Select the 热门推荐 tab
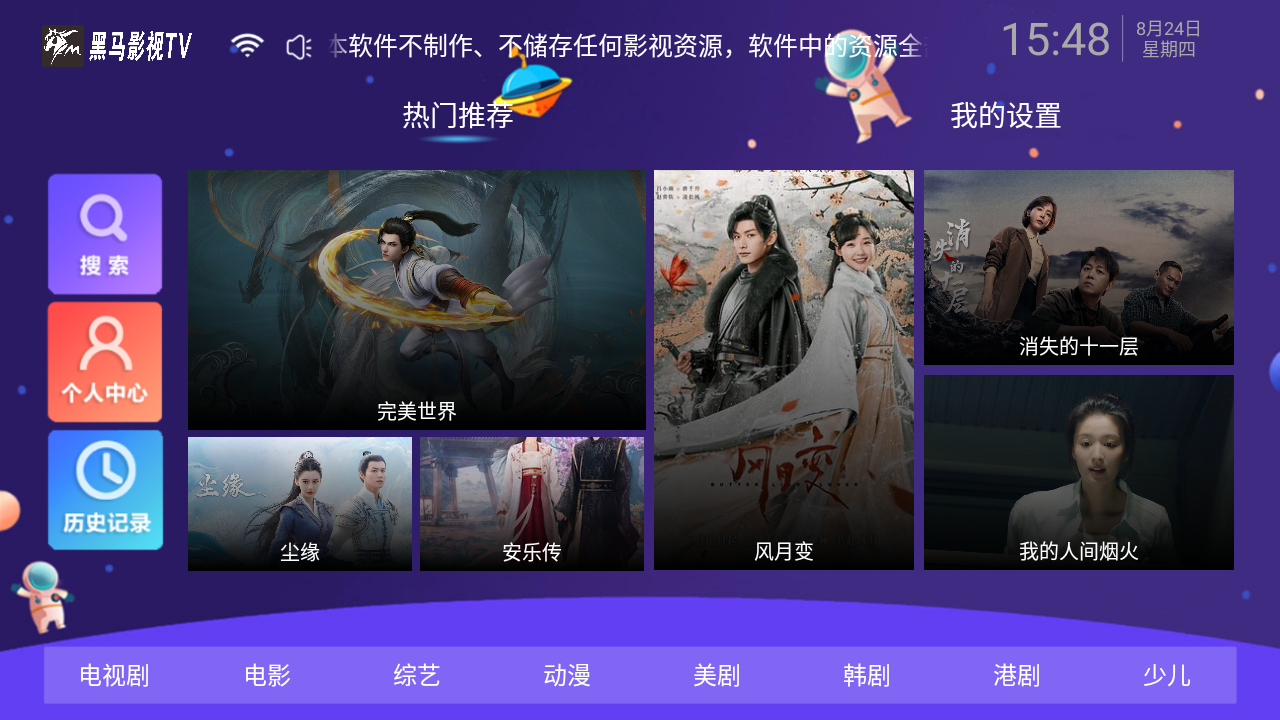 [458, 116]
